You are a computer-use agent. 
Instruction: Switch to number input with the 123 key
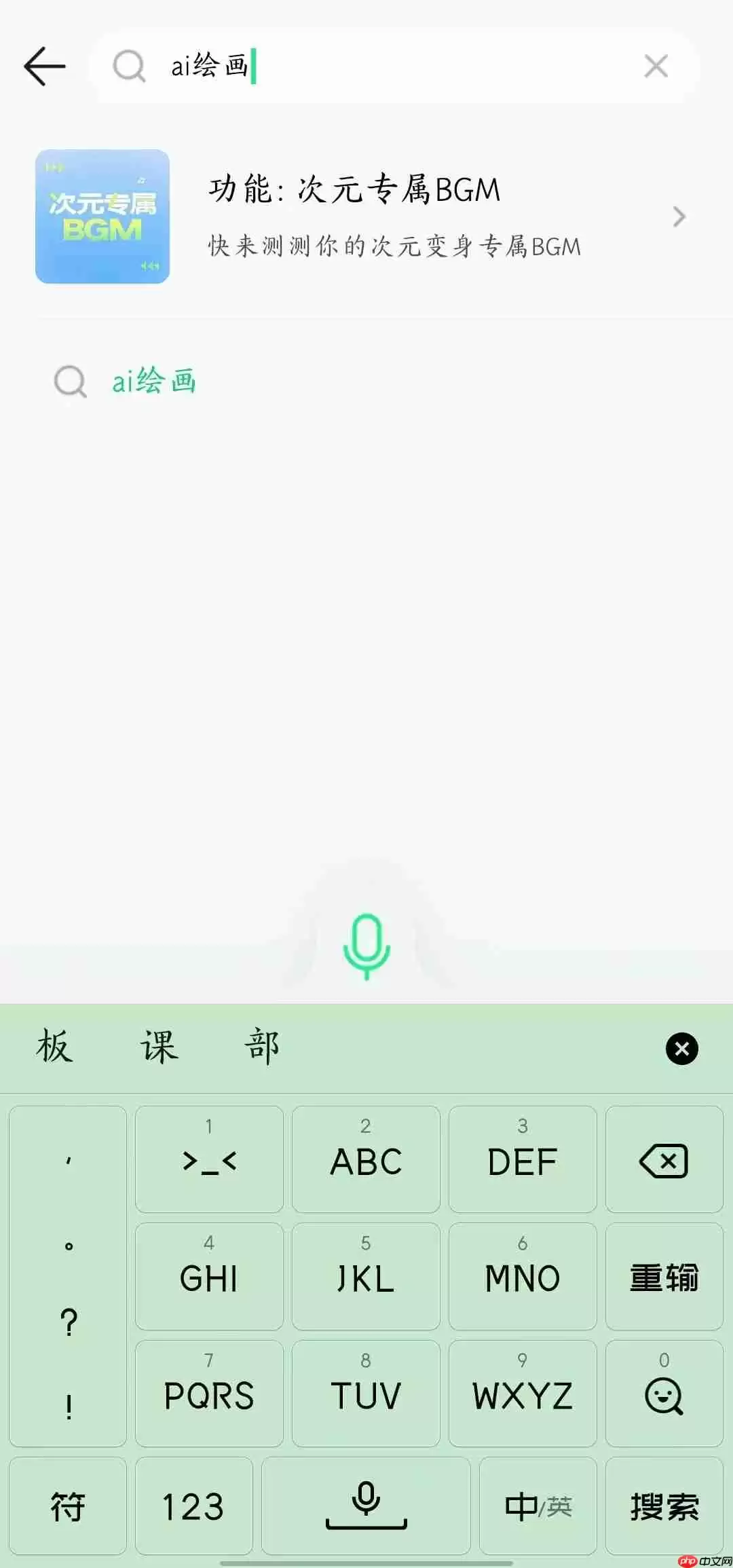point(193,1506)
